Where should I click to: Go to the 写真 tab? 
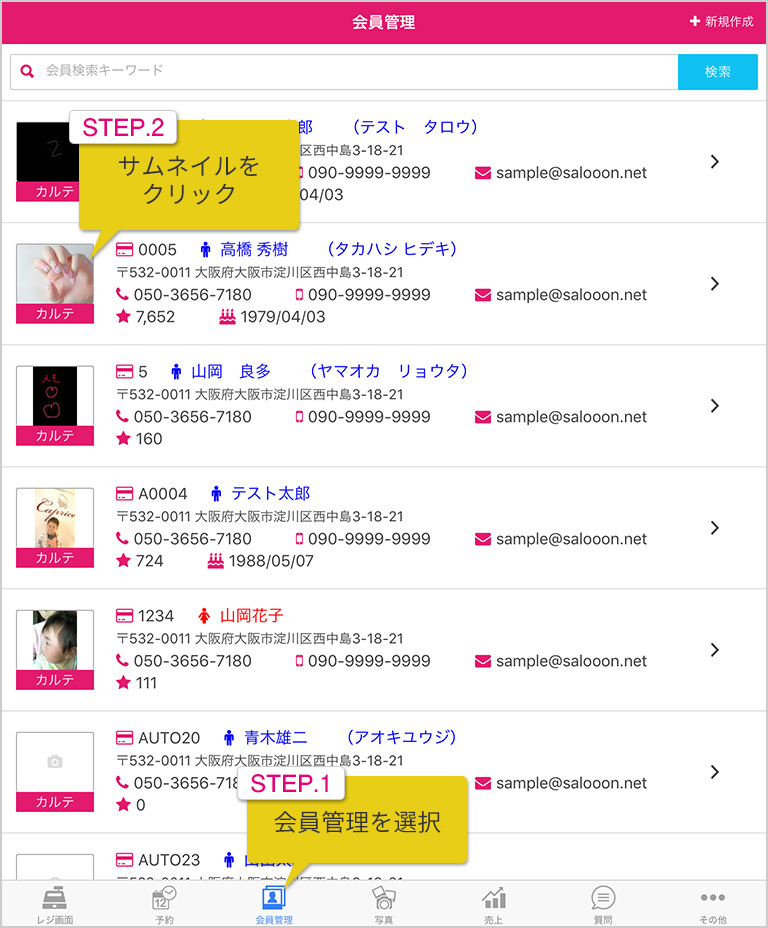click(384, 905)
